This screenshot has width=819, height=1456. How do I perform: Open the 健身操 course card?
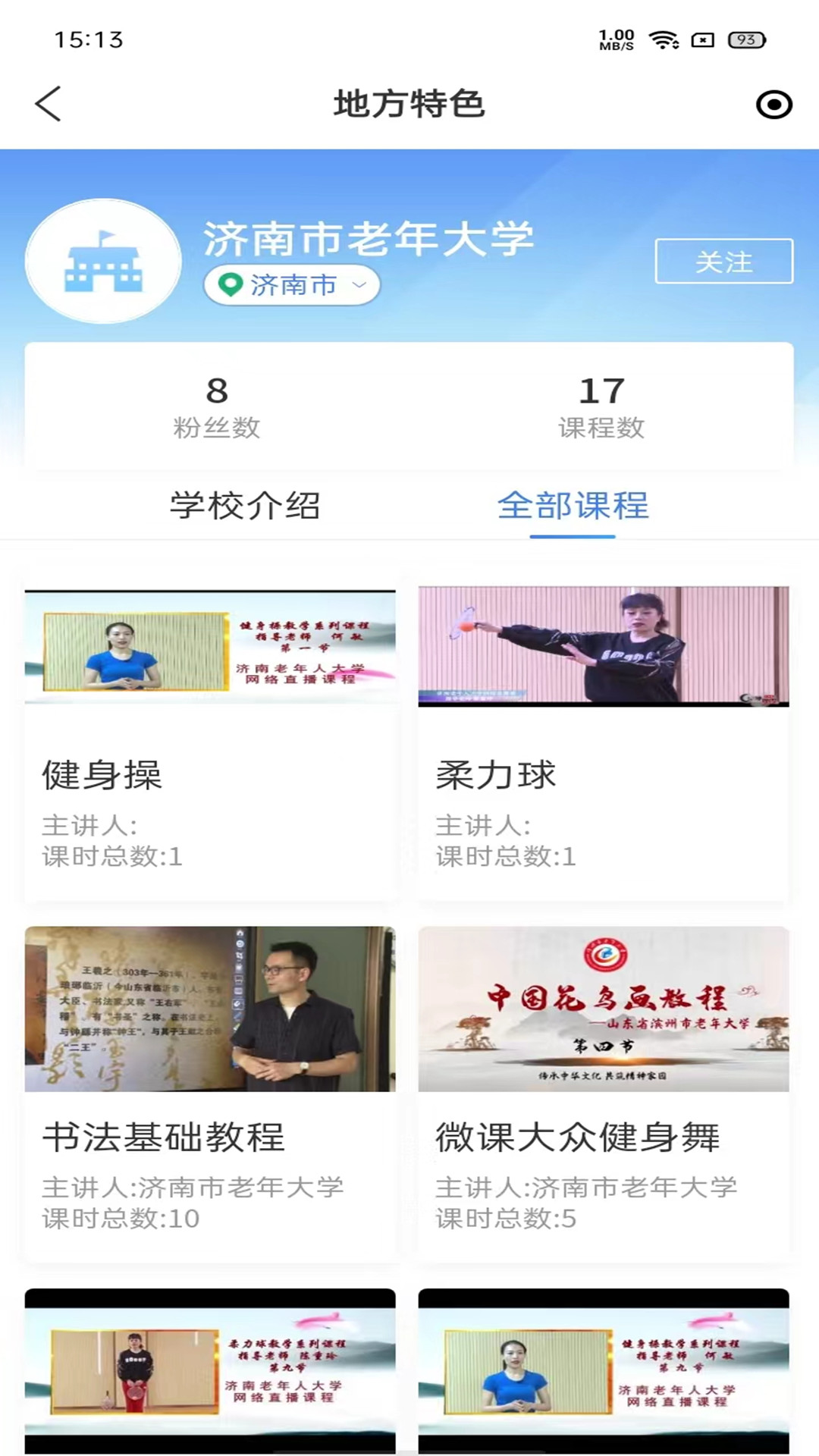[x=210, y=743]
